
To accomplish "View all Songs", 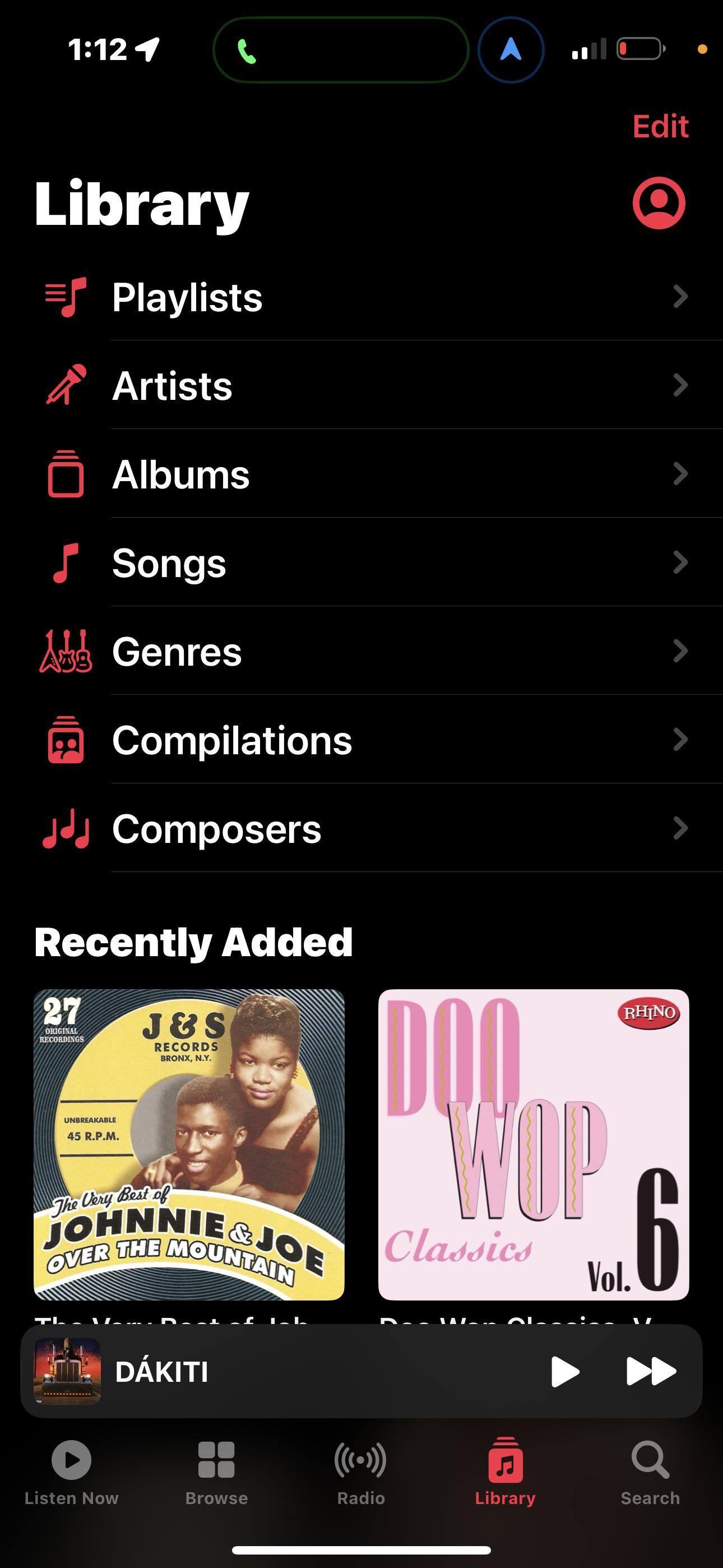I will click(365, 562).
